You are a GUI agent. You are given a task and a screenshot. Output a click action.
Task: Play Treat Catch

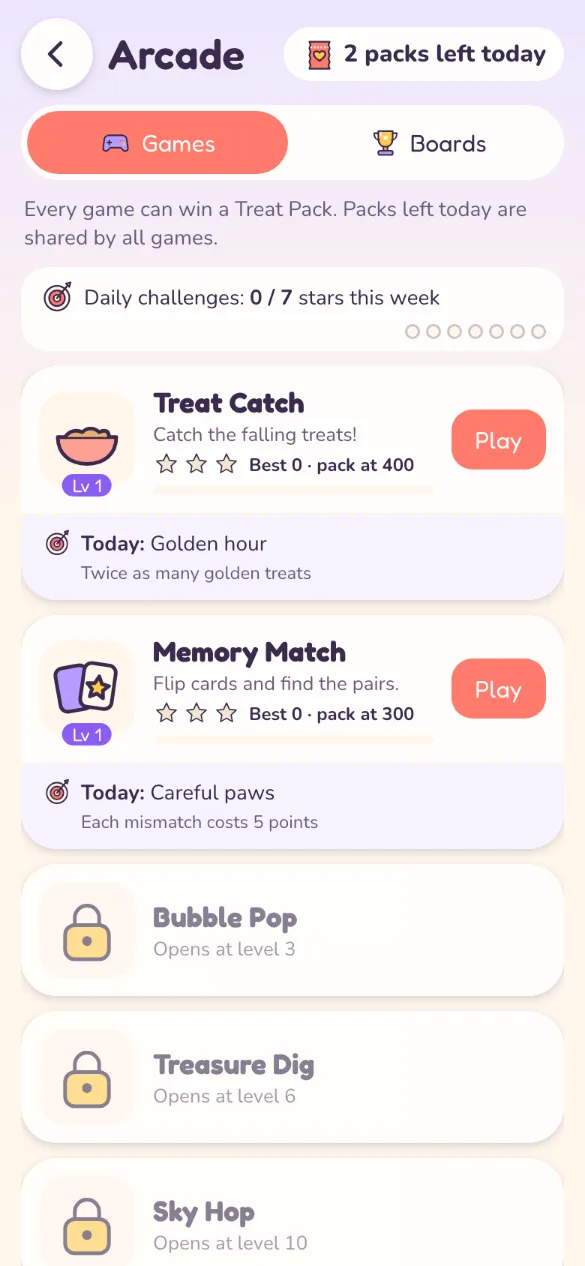pyautogui.click(x=498, y=440)
